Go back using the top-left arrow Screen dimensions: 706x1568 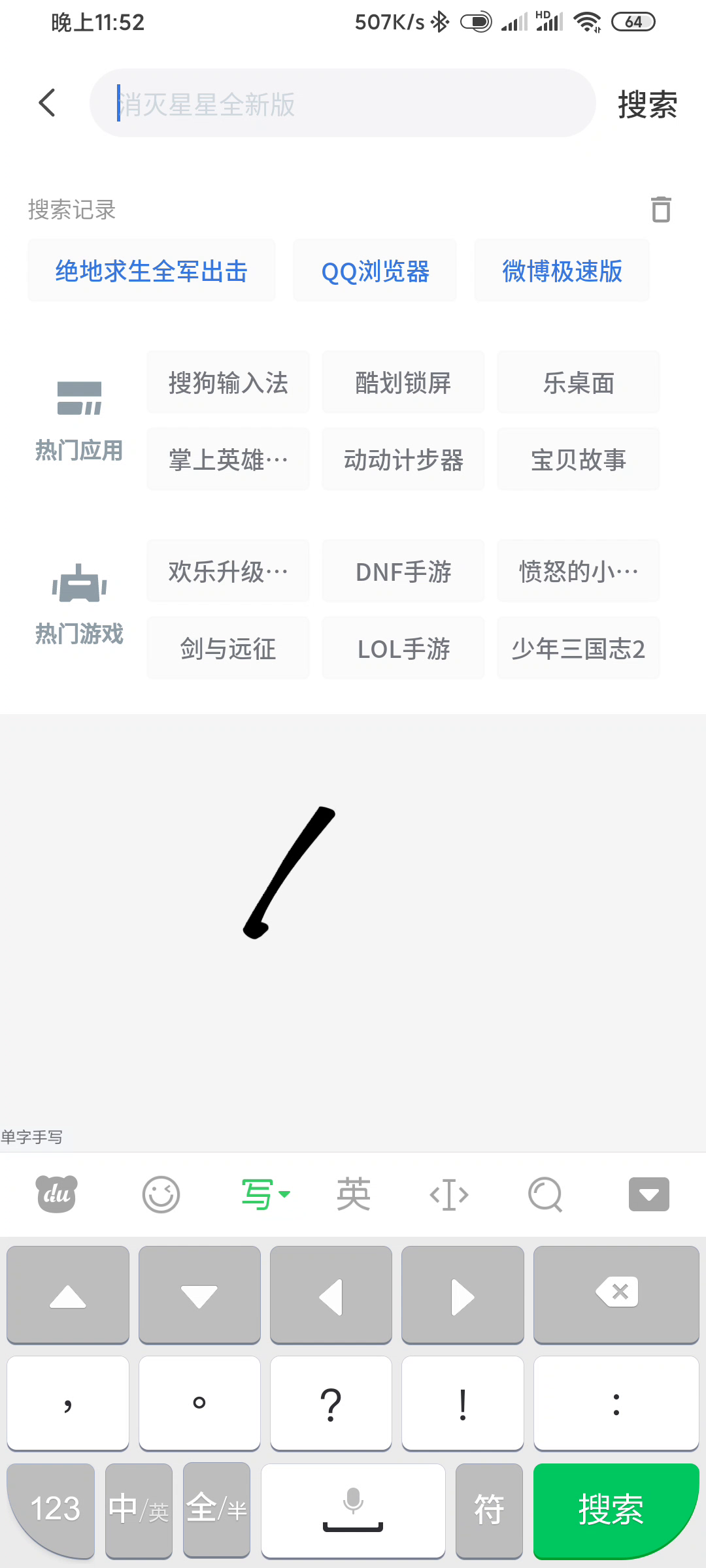[47, 103]
